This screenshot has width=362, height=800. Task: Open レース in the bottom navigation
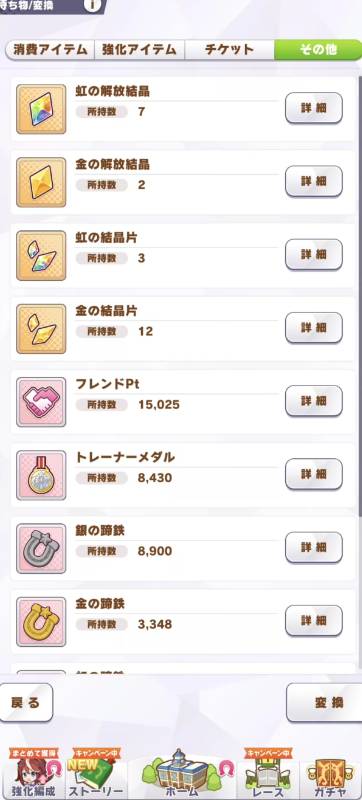pos(270,773)
